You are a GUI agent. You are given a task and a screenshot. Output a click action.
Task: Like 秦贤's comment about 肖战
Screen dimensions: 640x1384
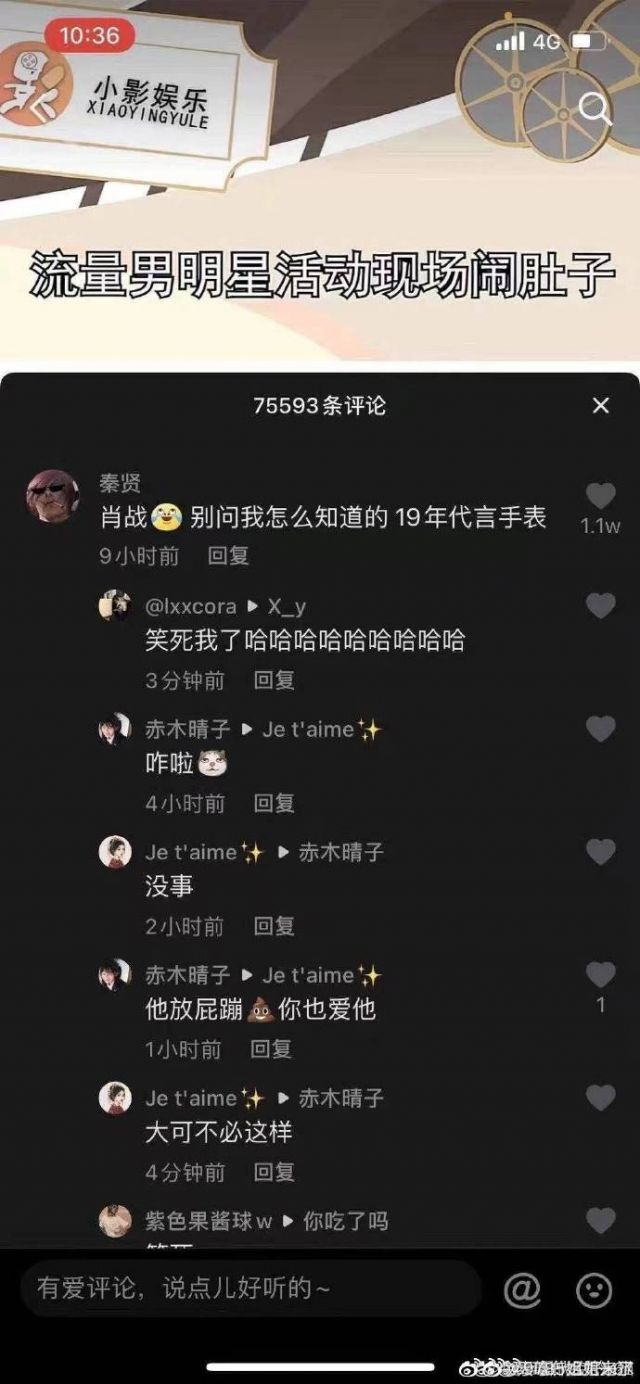600,497
